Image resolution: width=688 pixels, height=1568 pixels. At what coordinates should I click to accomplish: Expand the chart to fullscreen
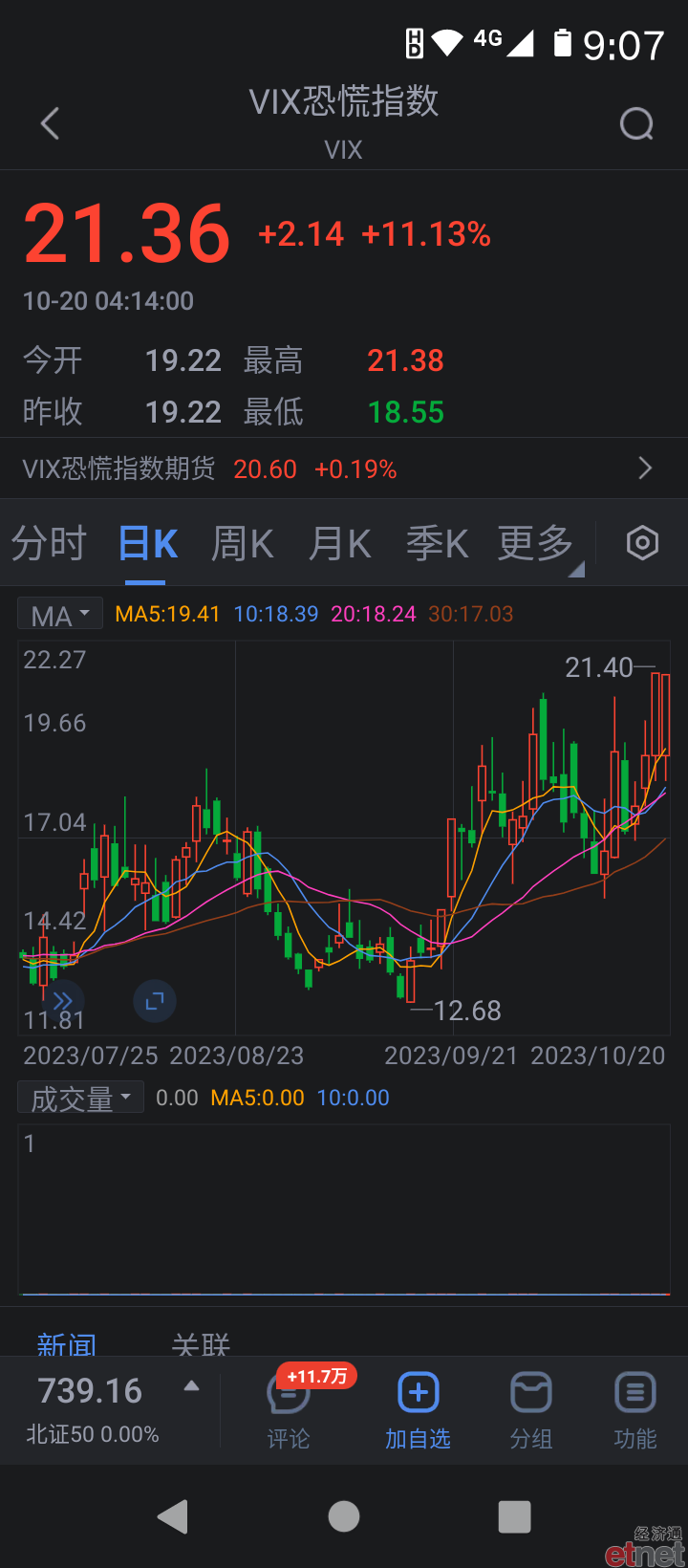coord(155,1001)
